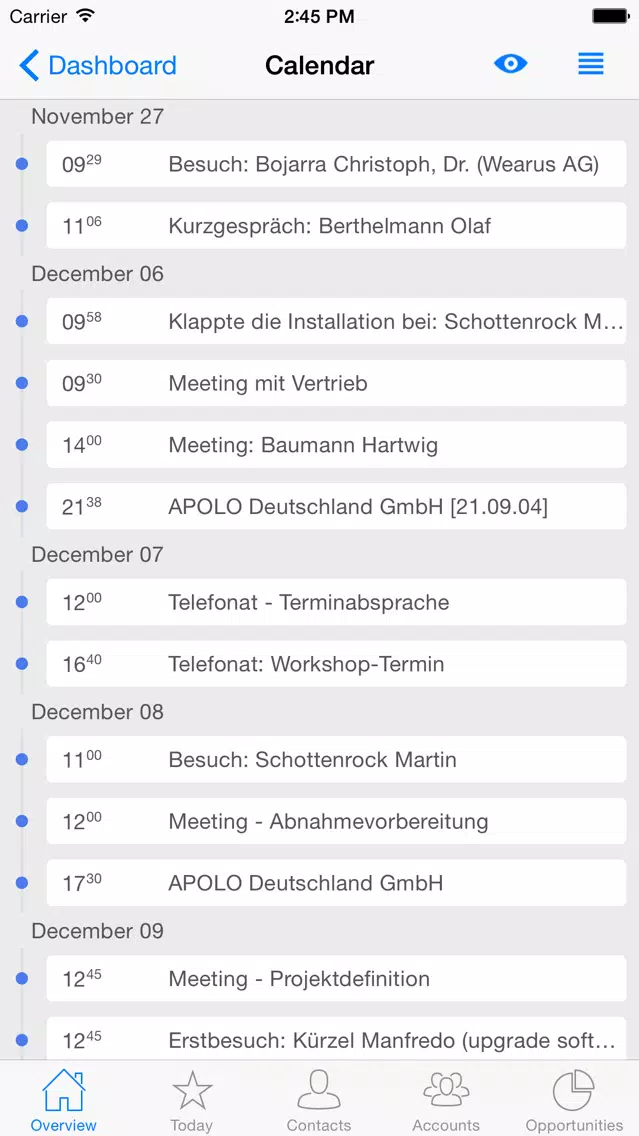Open Besuch: Bojarra Christoph appointment
The image size is (639, 1136).
pos(336,164)
